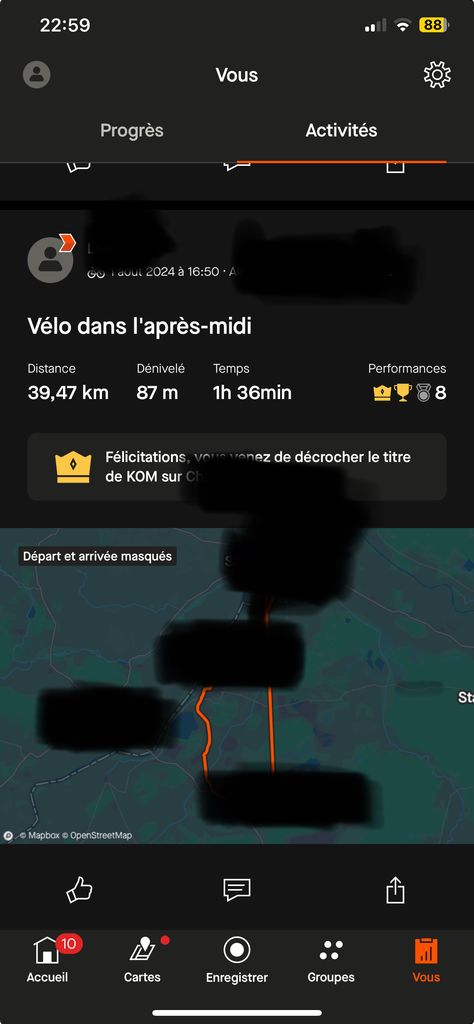Select the Activités tab

coord(341,130)
